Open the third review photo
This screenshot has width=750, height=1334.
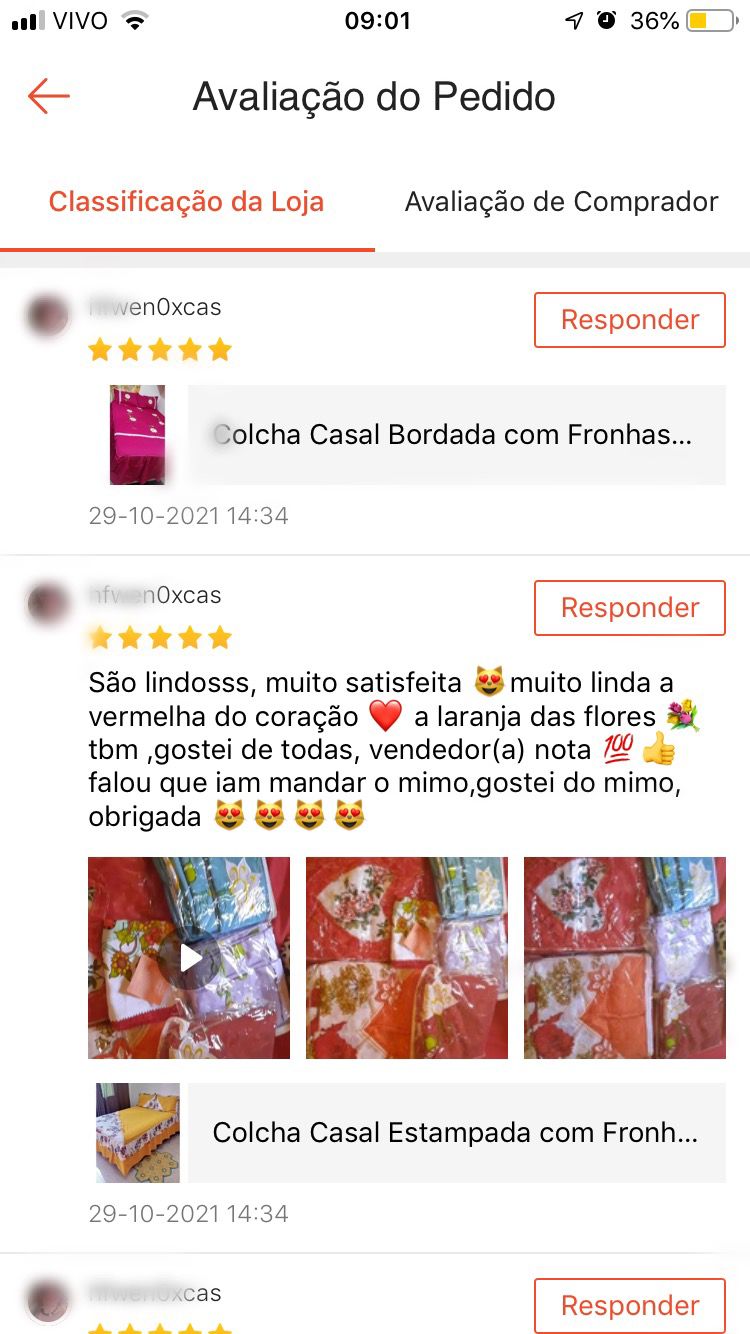[625, 958]
